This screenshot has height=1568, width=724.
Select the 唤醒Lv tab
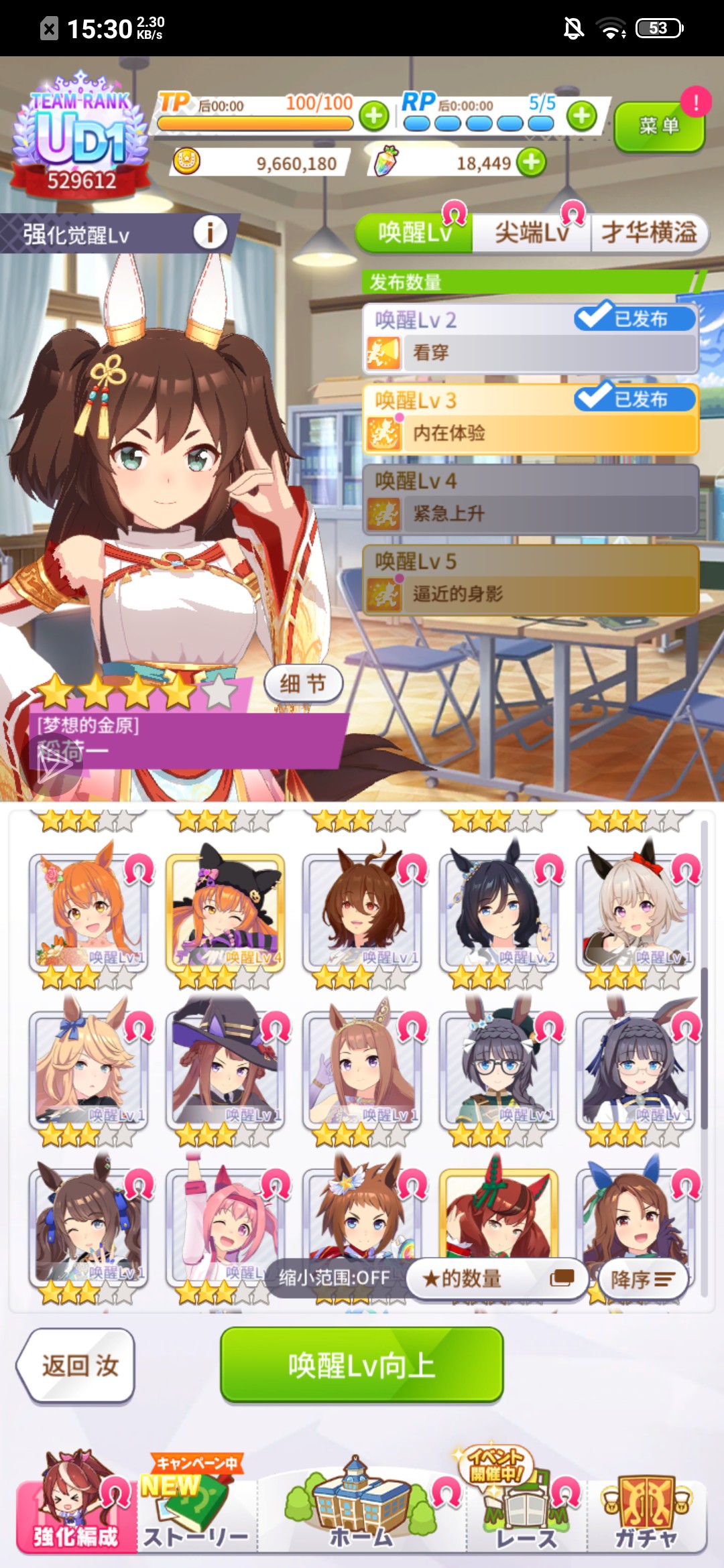coord(414,233)
